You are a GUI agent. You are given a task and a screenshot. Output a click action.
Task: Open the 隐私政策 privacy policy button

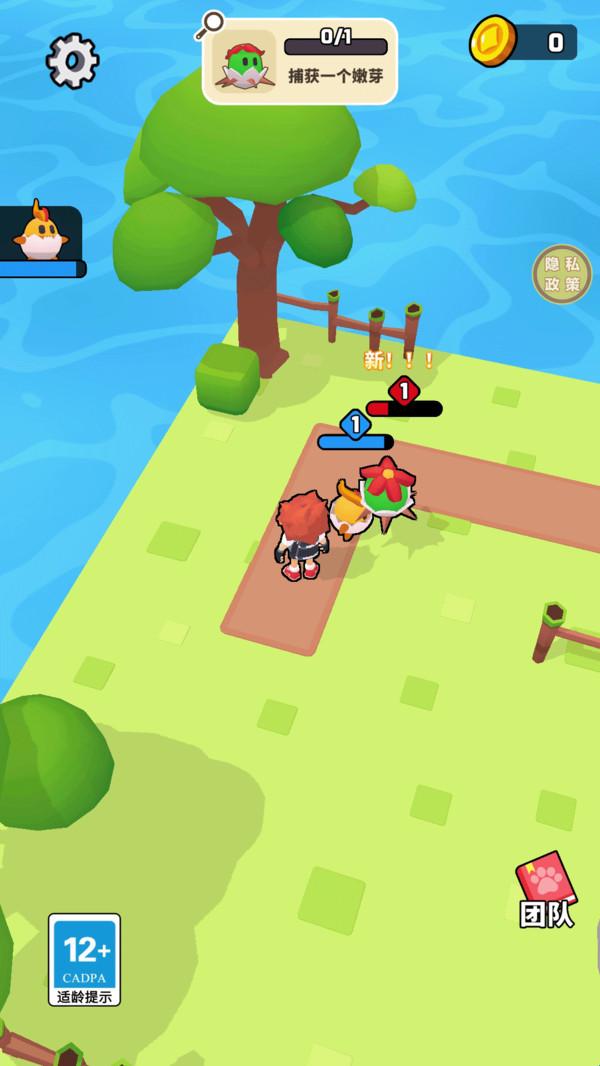(562, 274)
